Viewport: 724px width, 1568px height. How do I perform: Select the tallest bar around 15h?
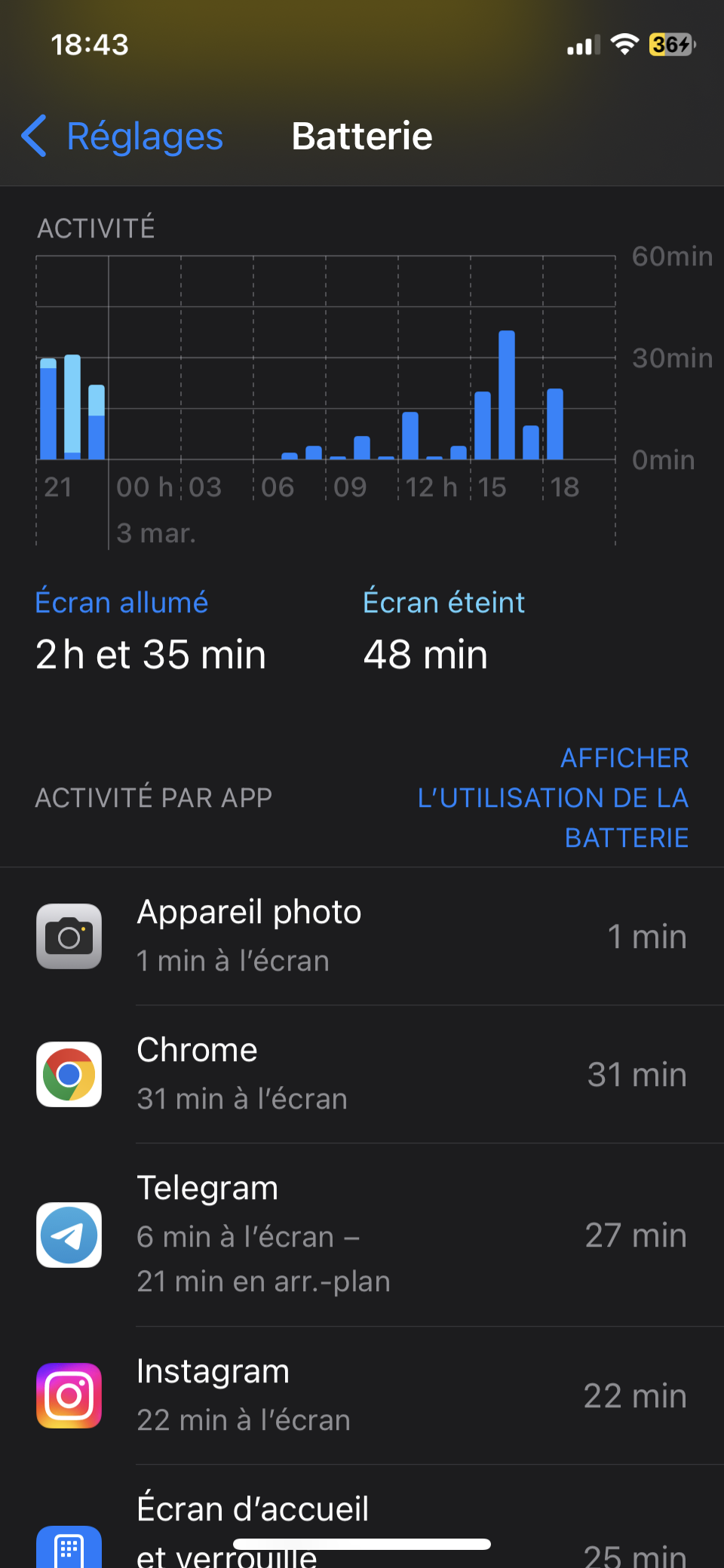(x=507, y=392)
